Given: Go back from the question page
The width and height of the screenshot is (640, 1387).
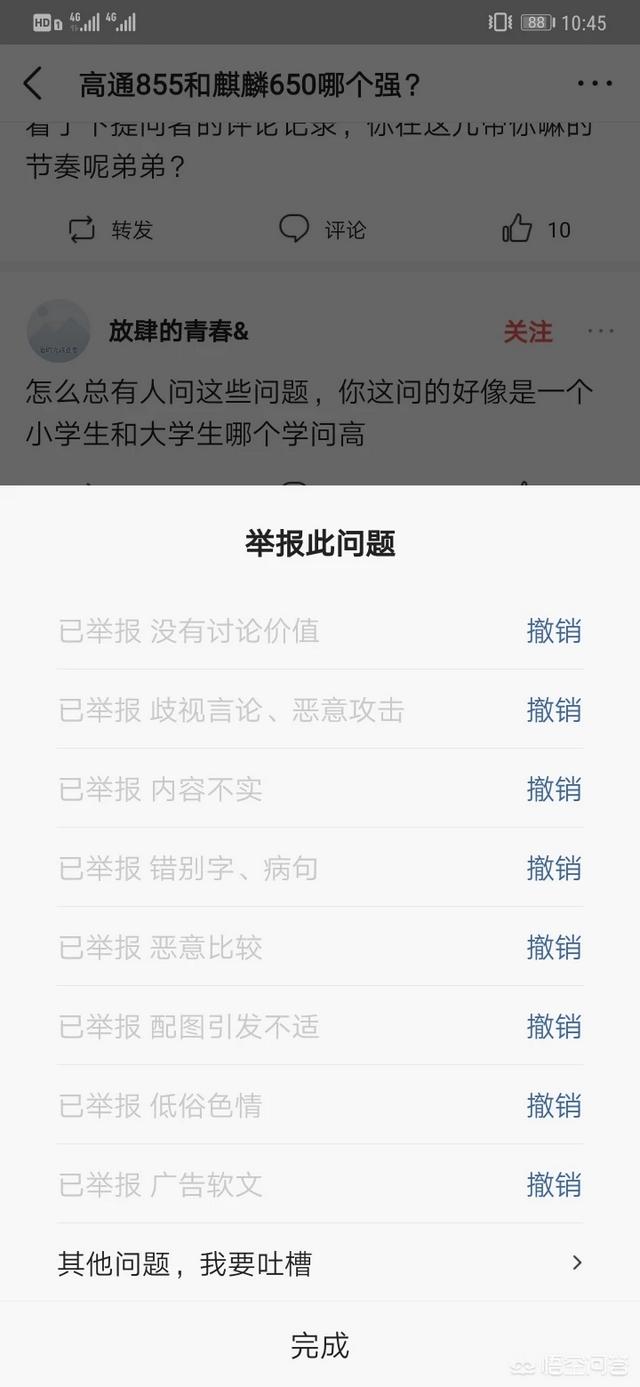Looking at the screenshot, I should click(x=33, y=84).
